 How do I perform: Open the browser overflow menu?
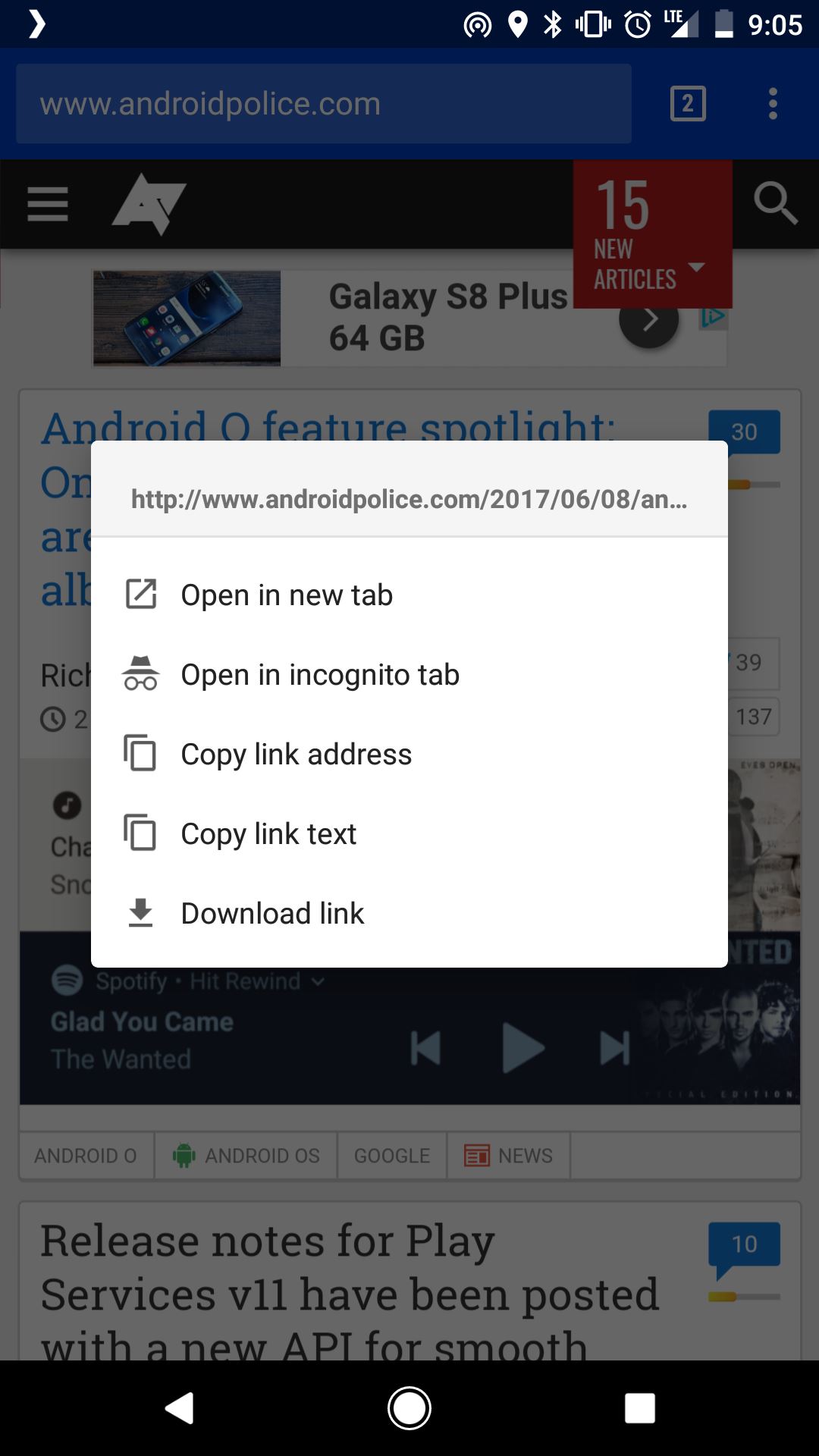click(773, 104)
